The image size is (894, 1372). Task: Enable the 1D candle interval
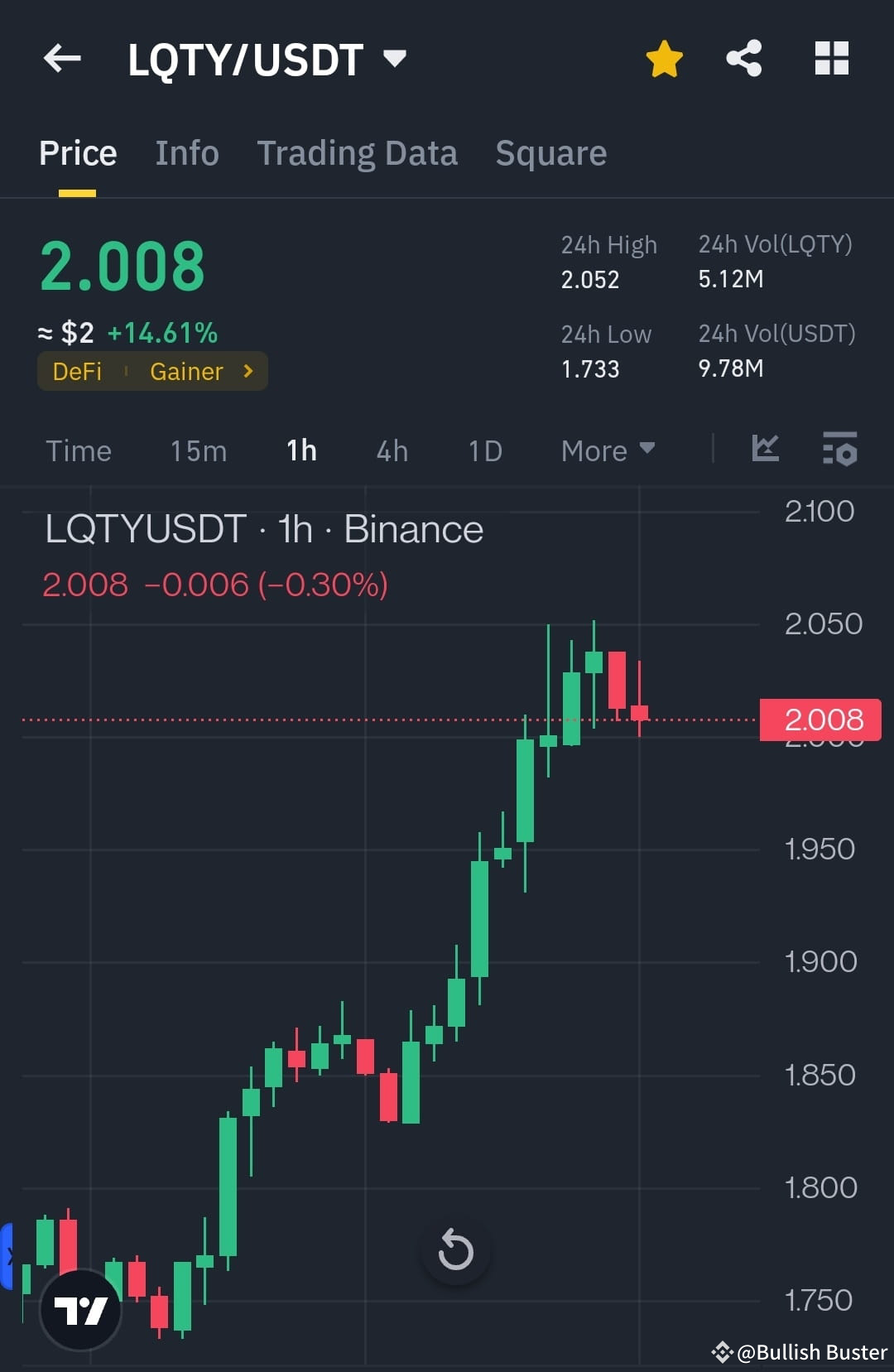pyautogui.click(x=484, y=450)
